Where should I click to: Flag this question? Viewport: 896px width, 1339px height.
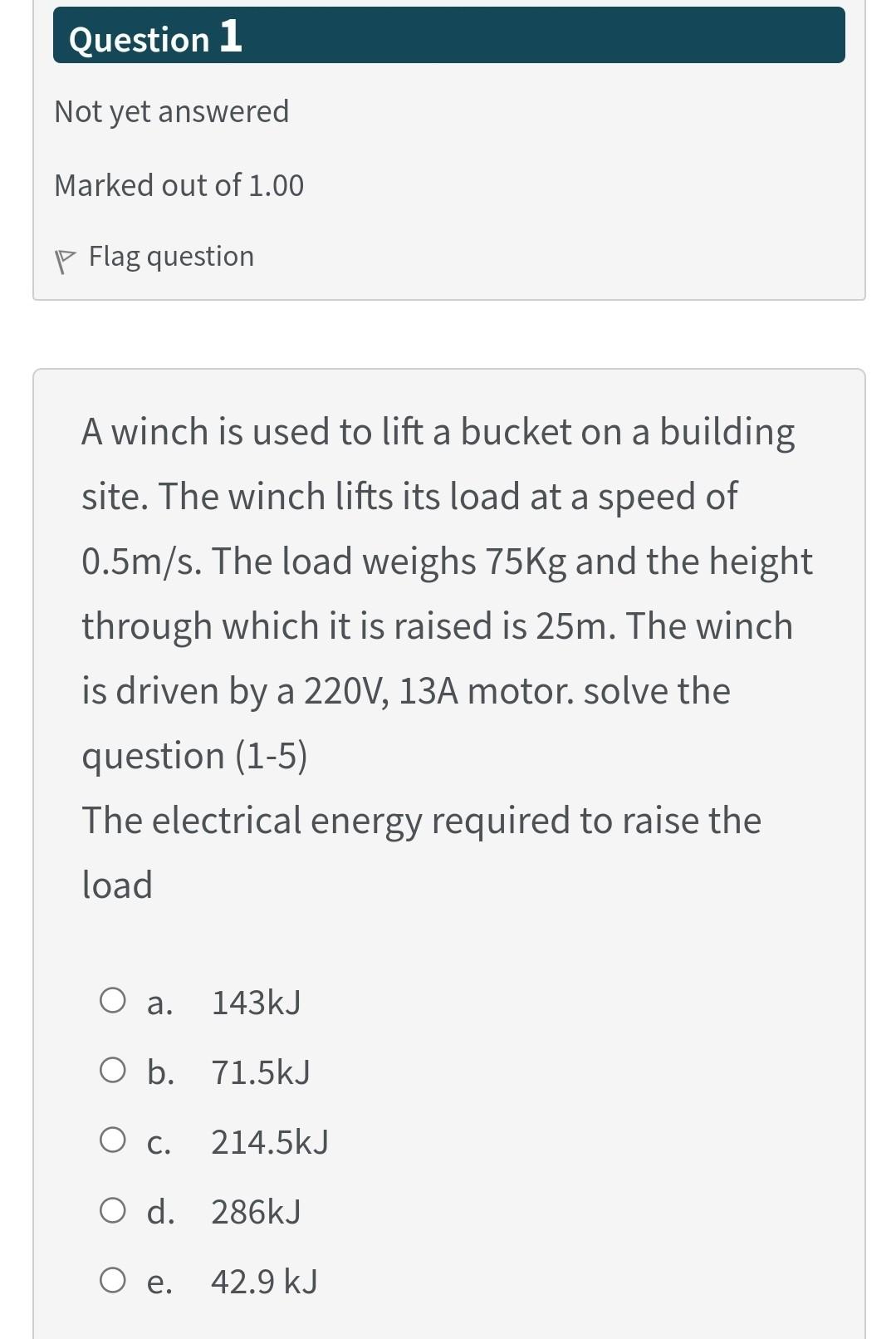pos(155,257)
